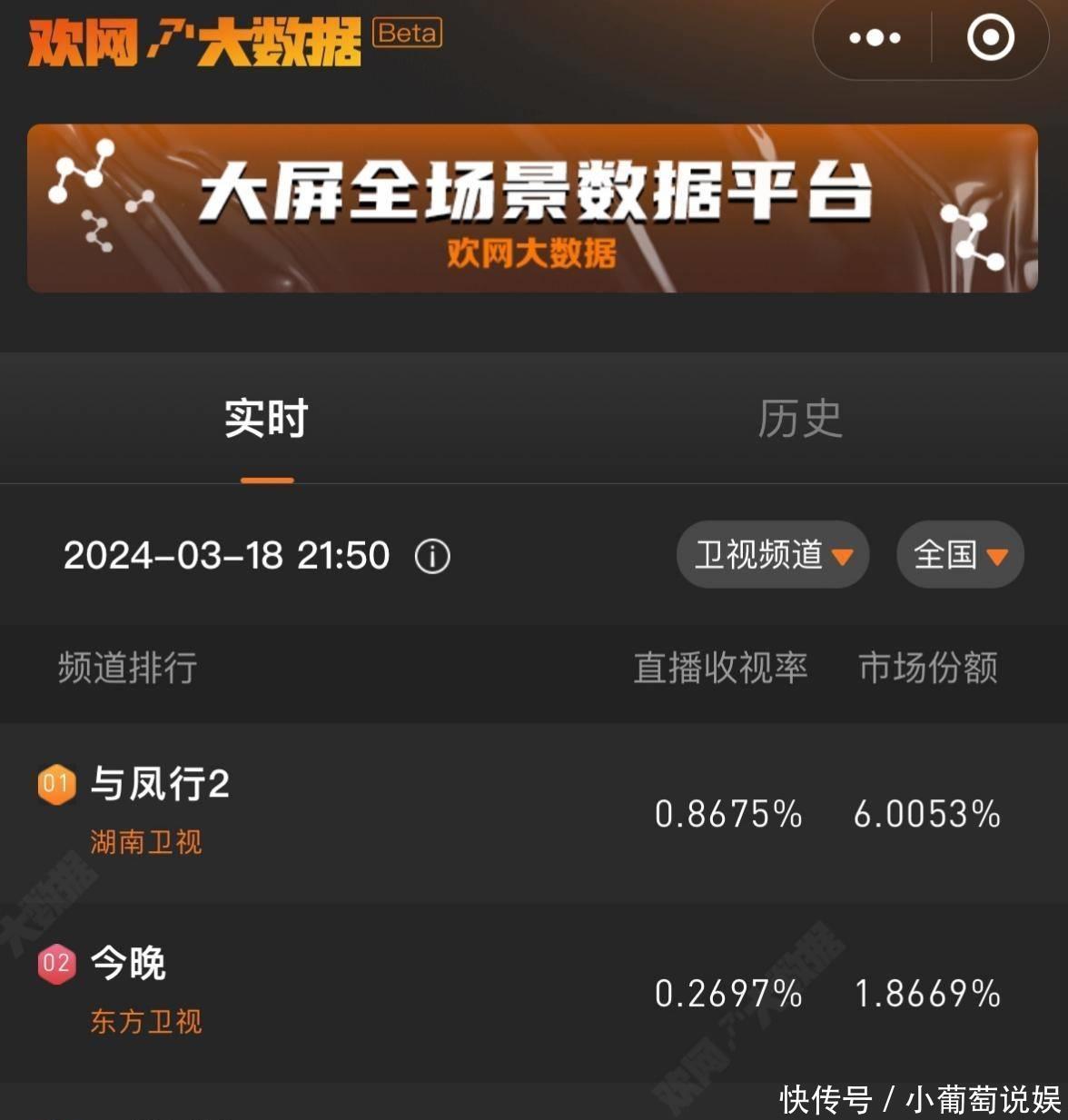Open the 大屏全场景数据平台 banner
This screenshot has width=1068, height=1120.
pyautogui.click(x=532, y=208)
